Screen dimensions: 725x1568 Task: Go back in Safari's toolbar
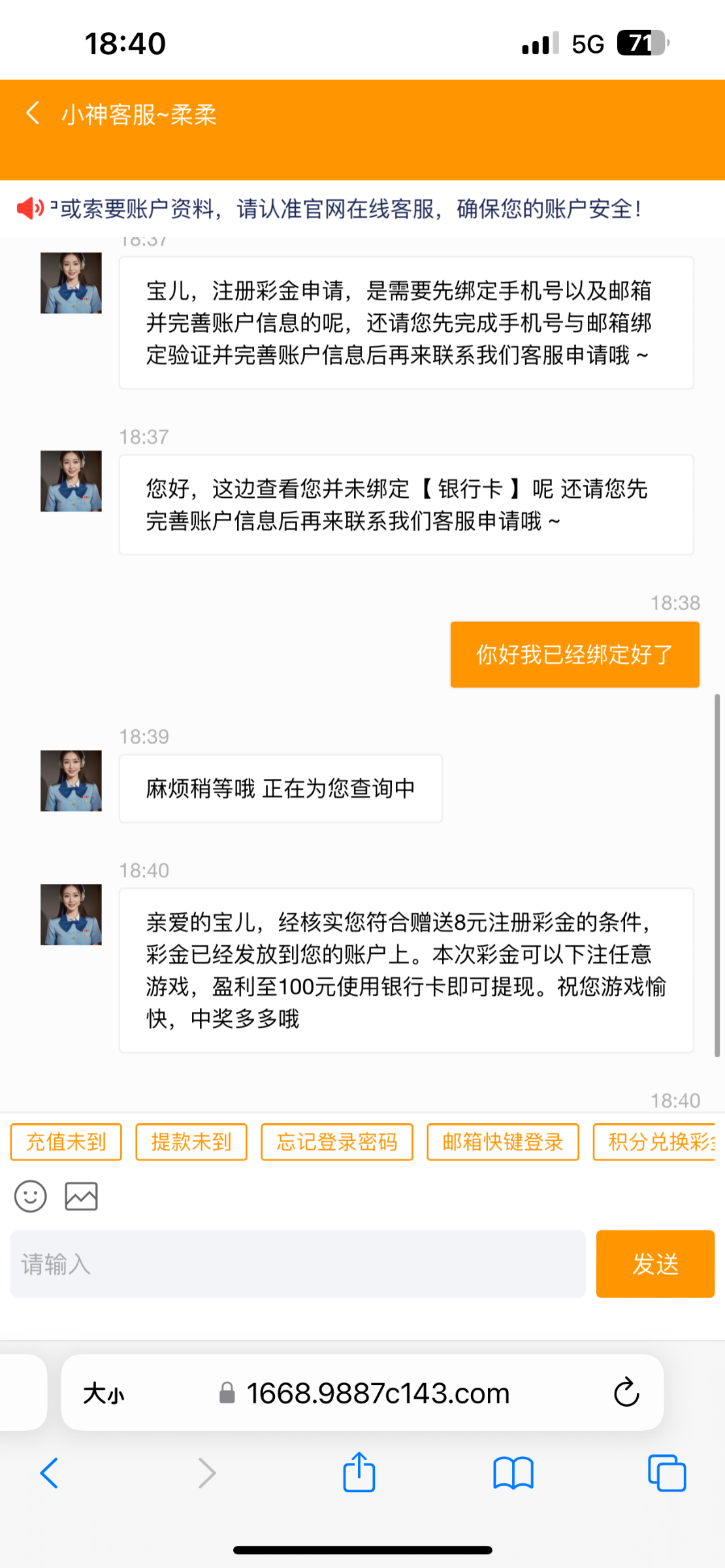pyautogui.click(x=50, y=1473)
